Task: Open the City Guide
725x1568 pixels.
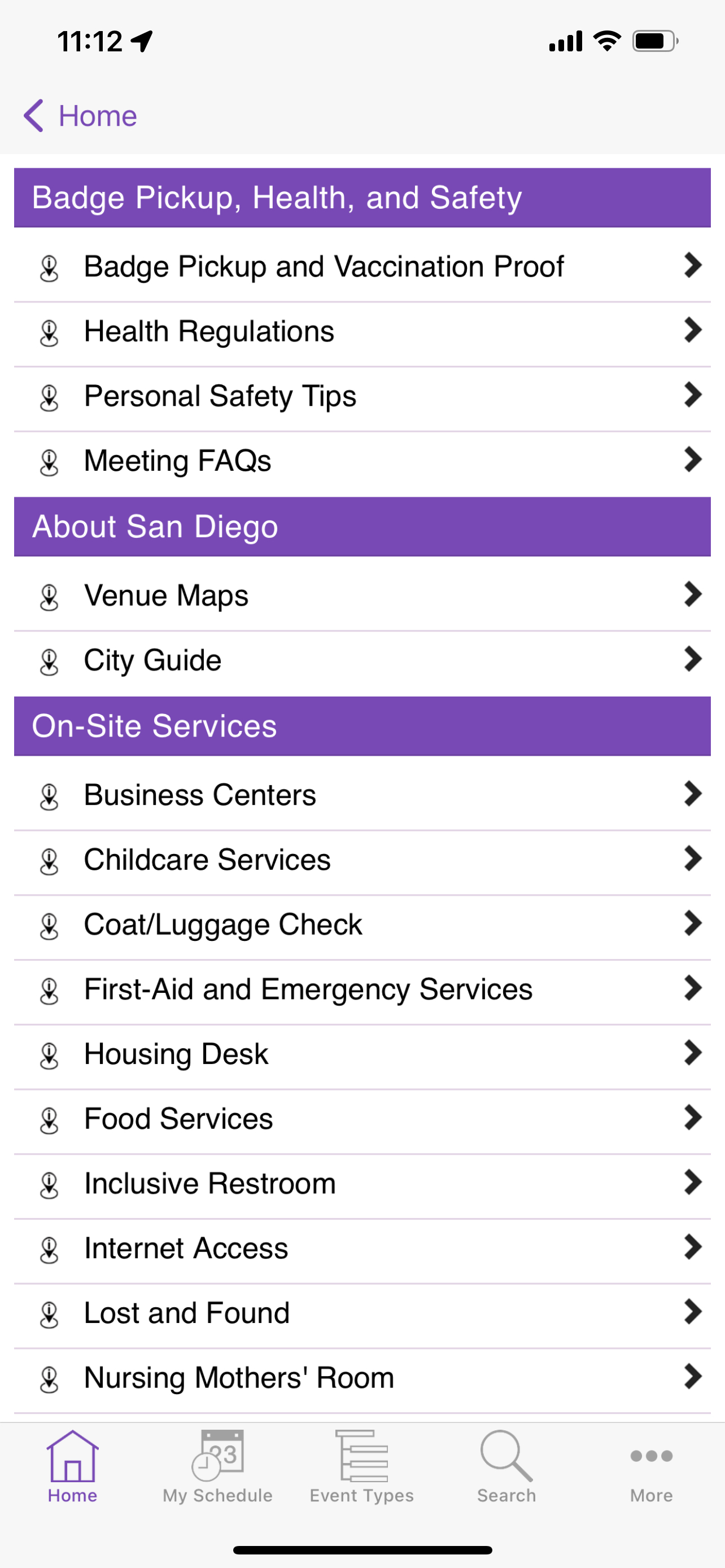Action: (362, 660)
